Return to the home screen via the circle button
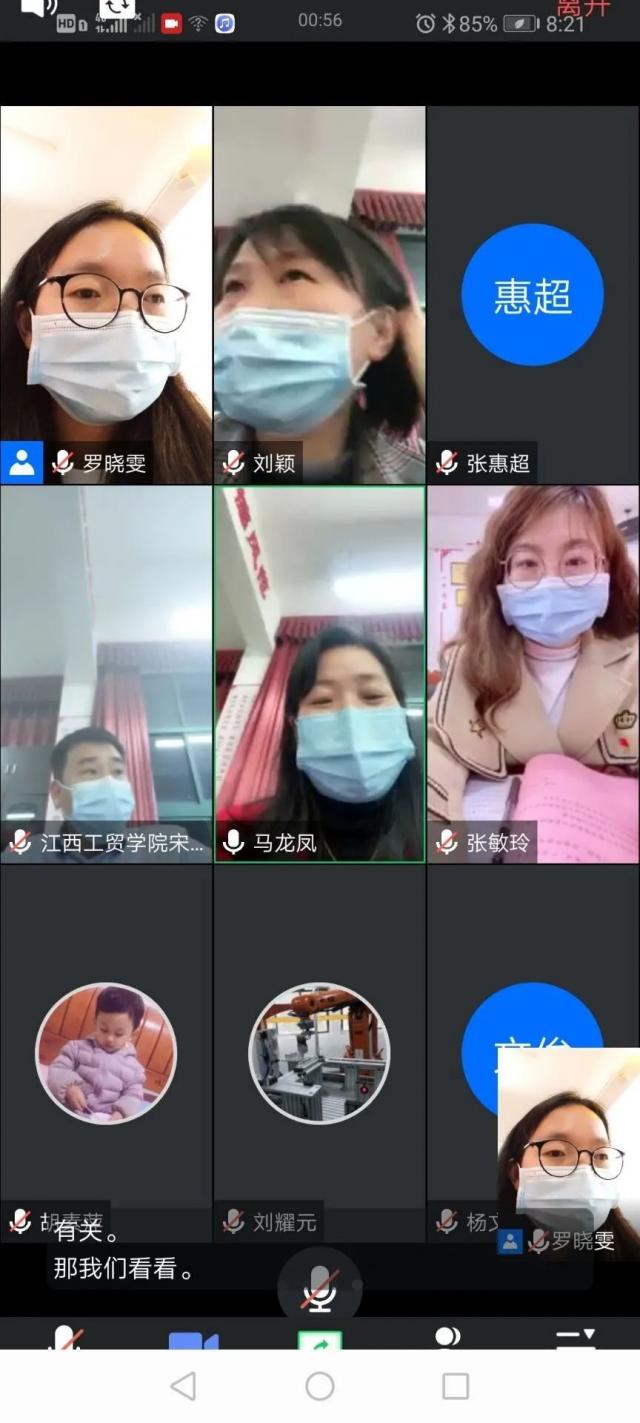 (320, 1386)
